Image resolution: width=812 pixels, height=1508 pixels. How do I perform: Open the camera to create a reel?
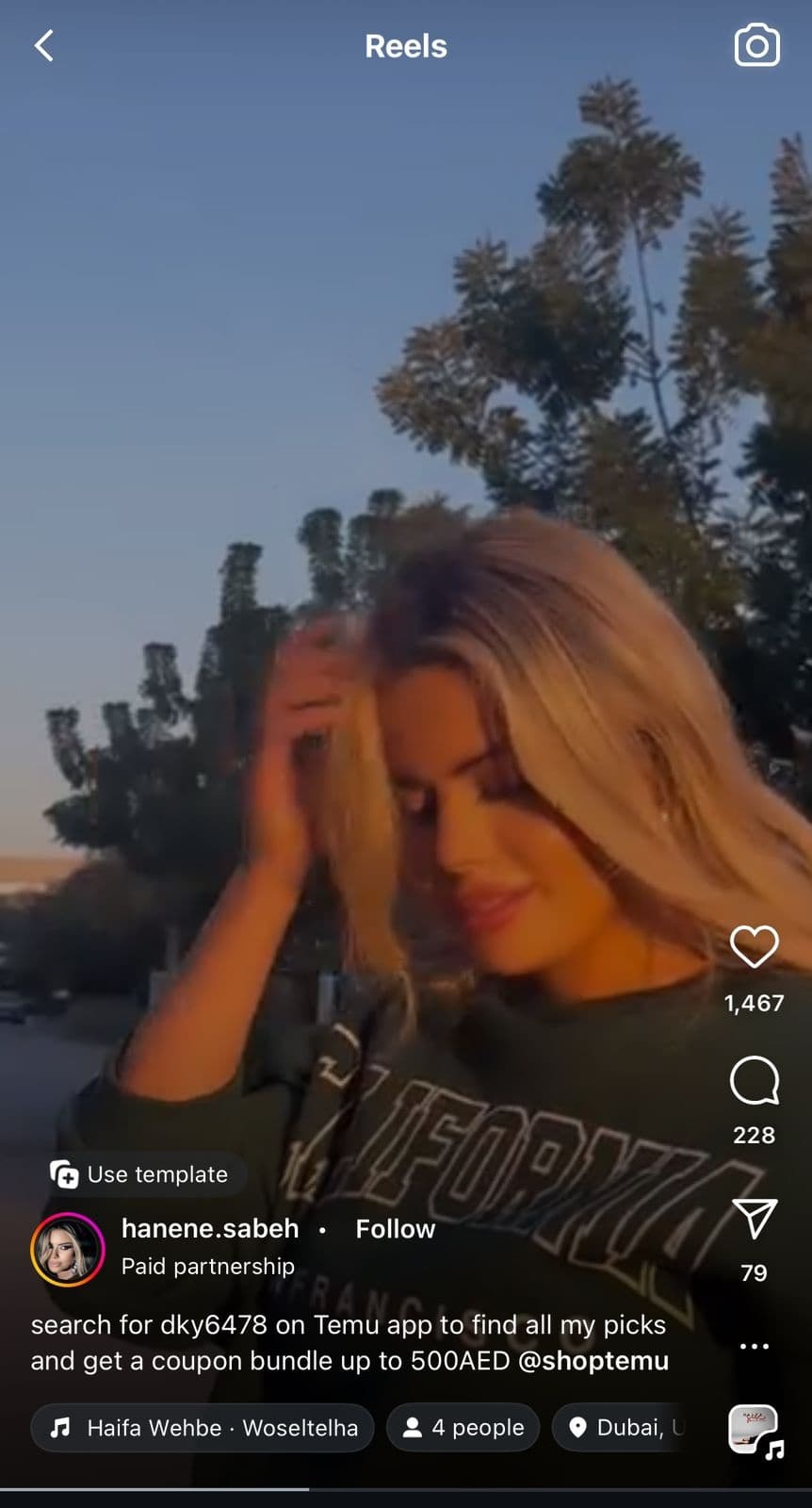756,45
